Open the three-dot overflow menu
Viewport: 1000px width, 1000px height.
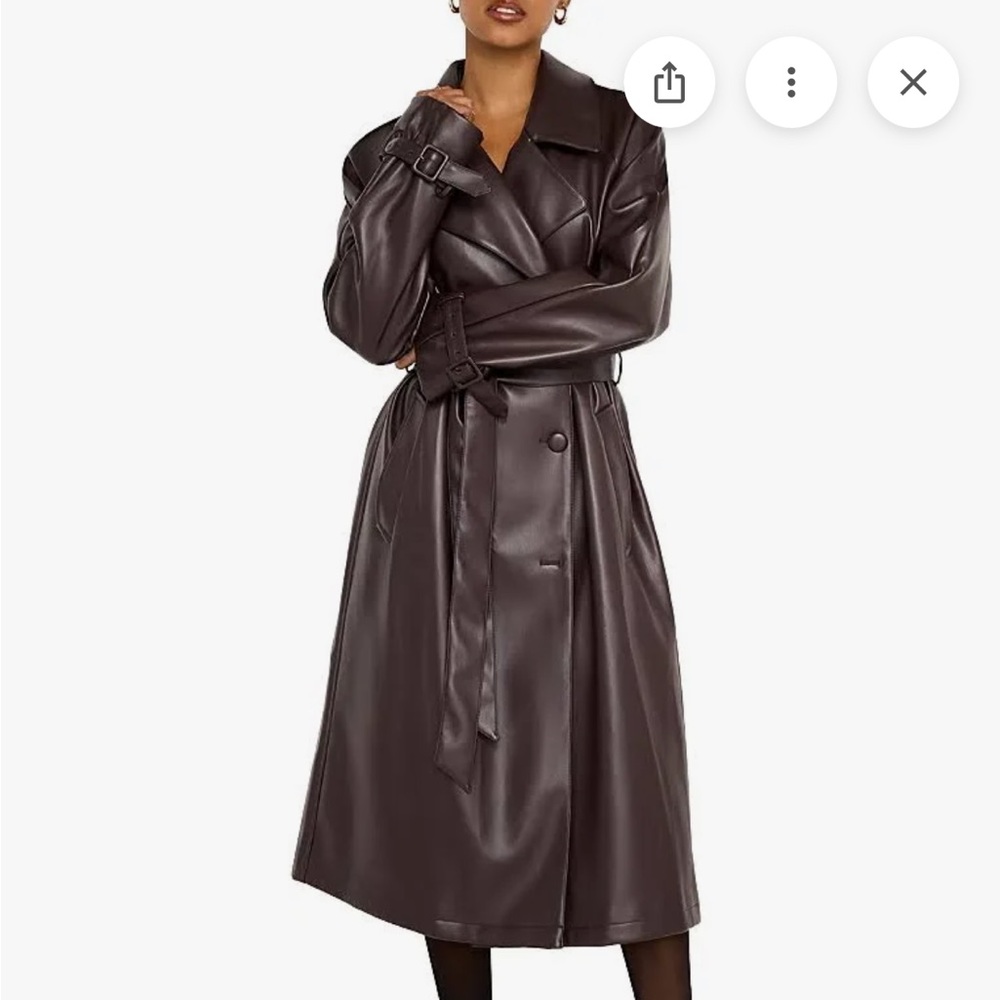[791, 82]
